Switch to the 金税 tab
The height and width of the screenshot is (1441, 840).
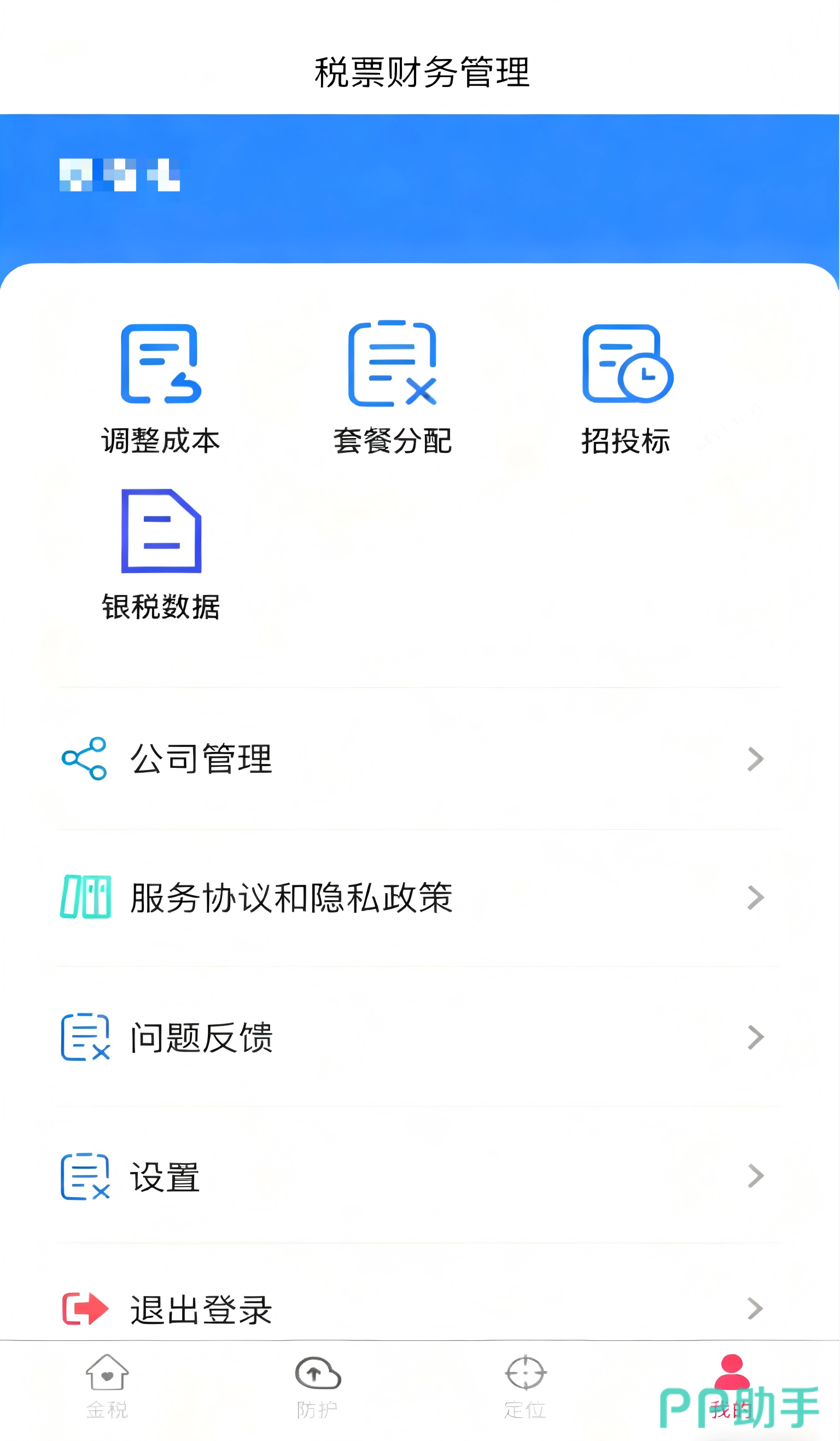[107, 1387]
